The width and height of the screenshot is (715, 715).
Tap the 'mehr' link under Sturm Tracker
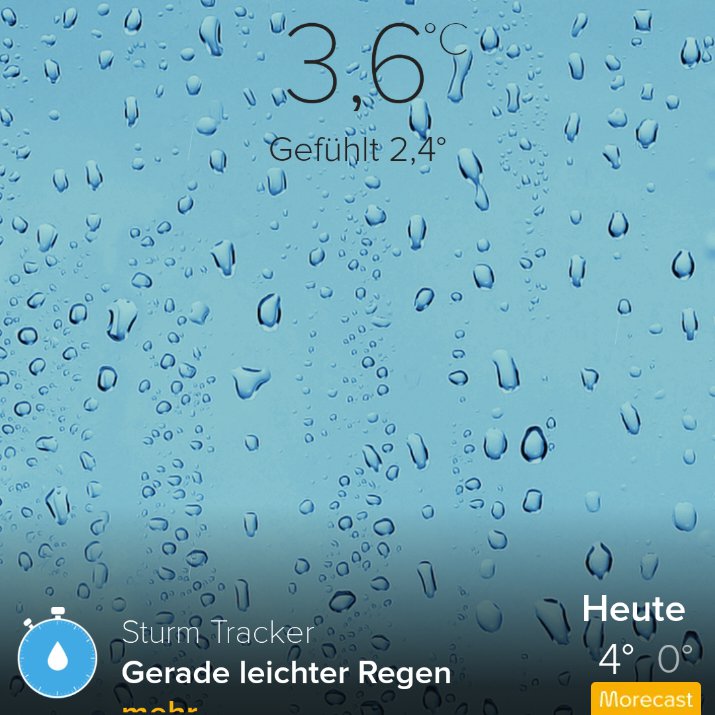coord(159,708)
